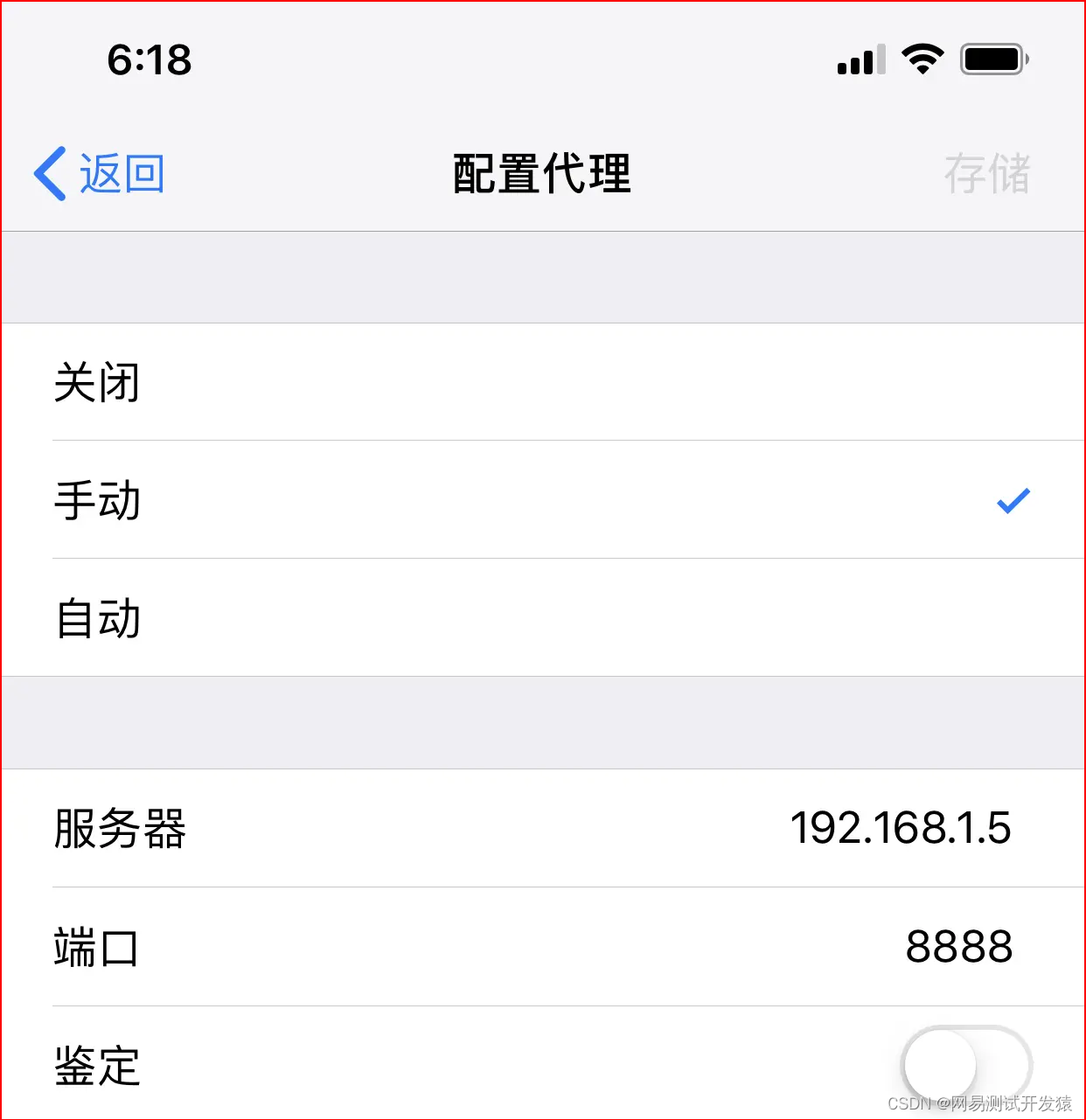Screen dimensions: 1086x1120
Task: Switch to the 自动 proxy option
Action: click(x=542, y=618)
